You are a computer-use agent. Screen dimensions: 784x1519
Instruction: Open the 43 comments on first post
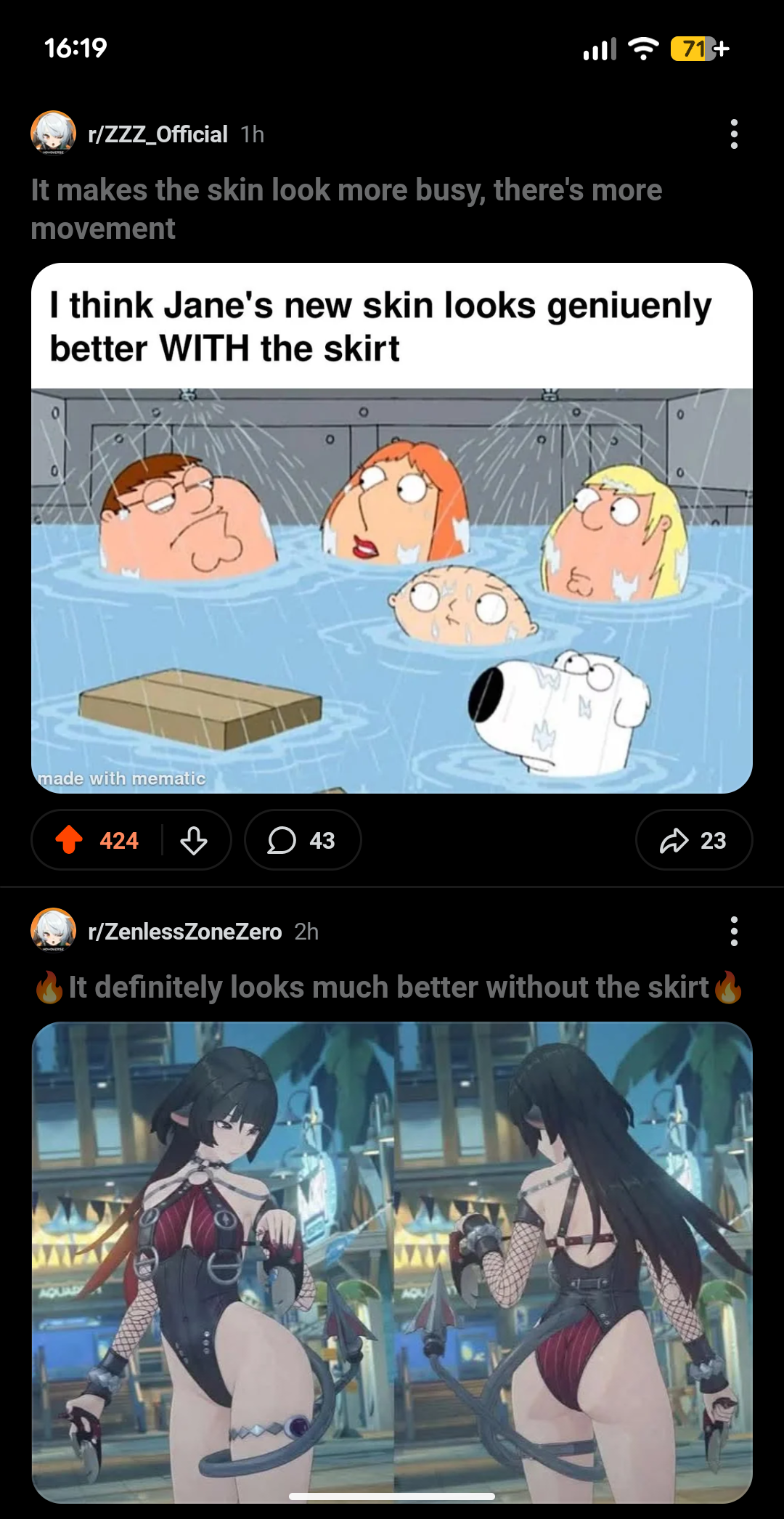[x=302, y=840]
